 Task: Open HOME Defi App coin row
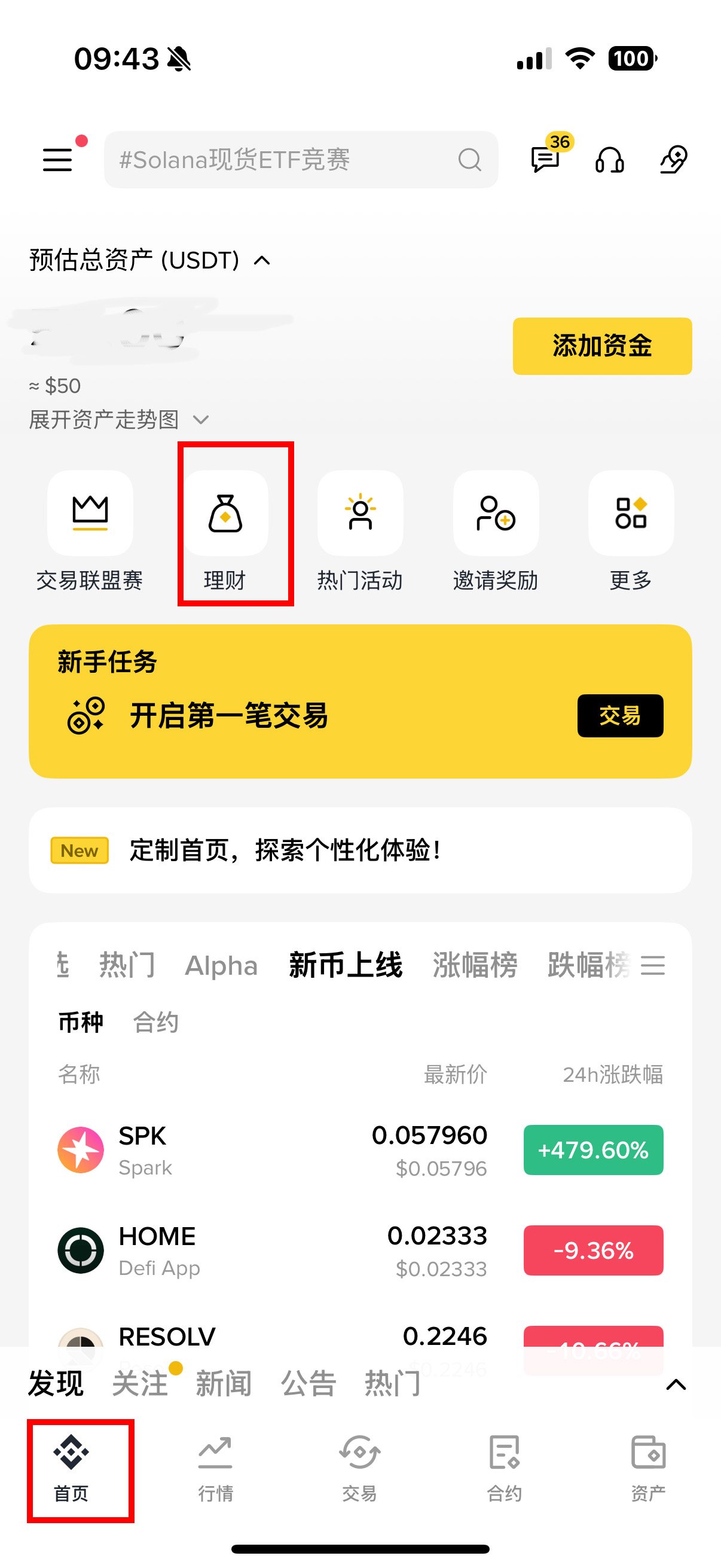(x=360, y=1250)
